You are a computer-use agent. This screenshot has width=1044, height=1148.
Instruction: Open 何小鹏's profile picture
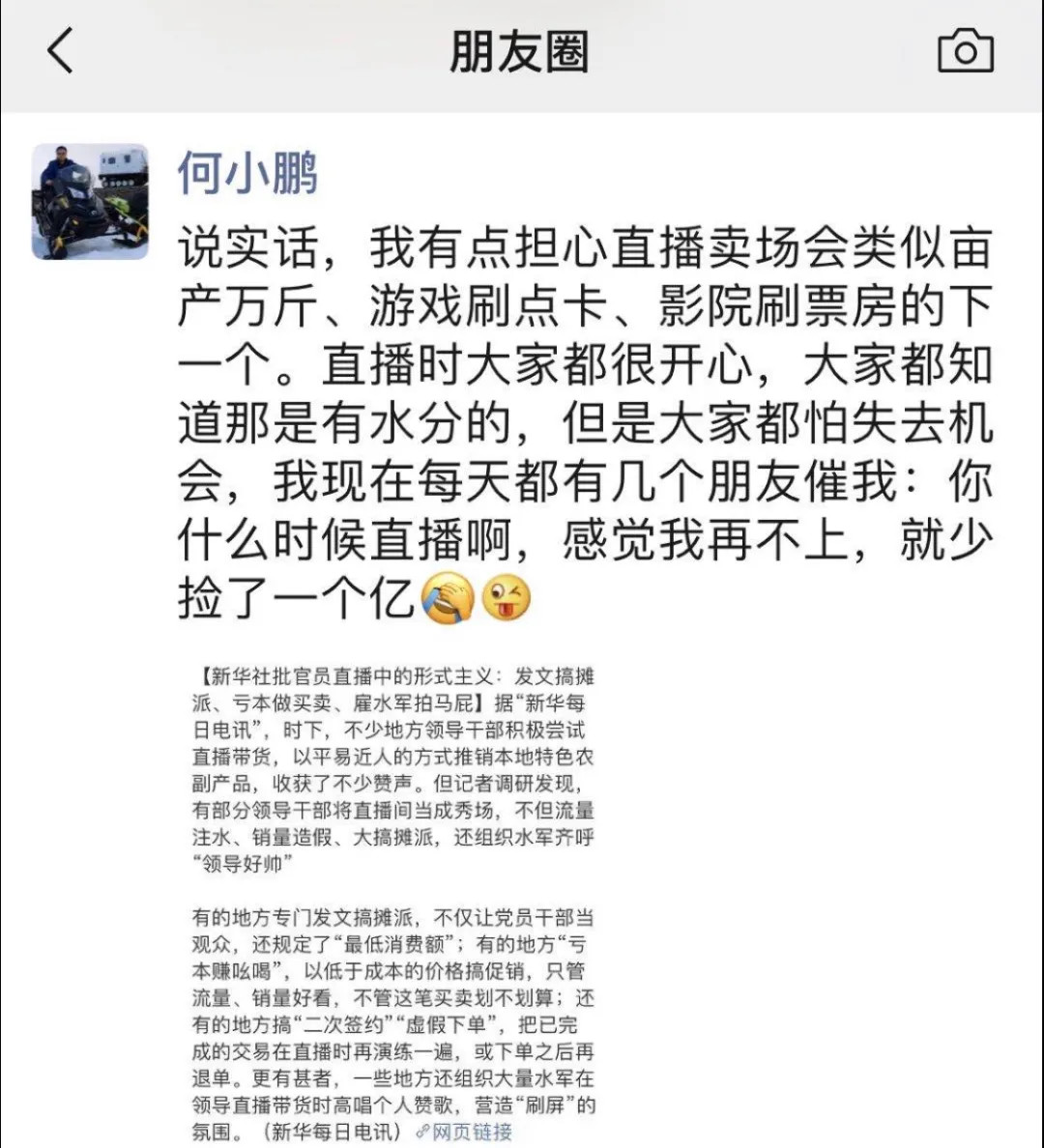coord(90,202)
